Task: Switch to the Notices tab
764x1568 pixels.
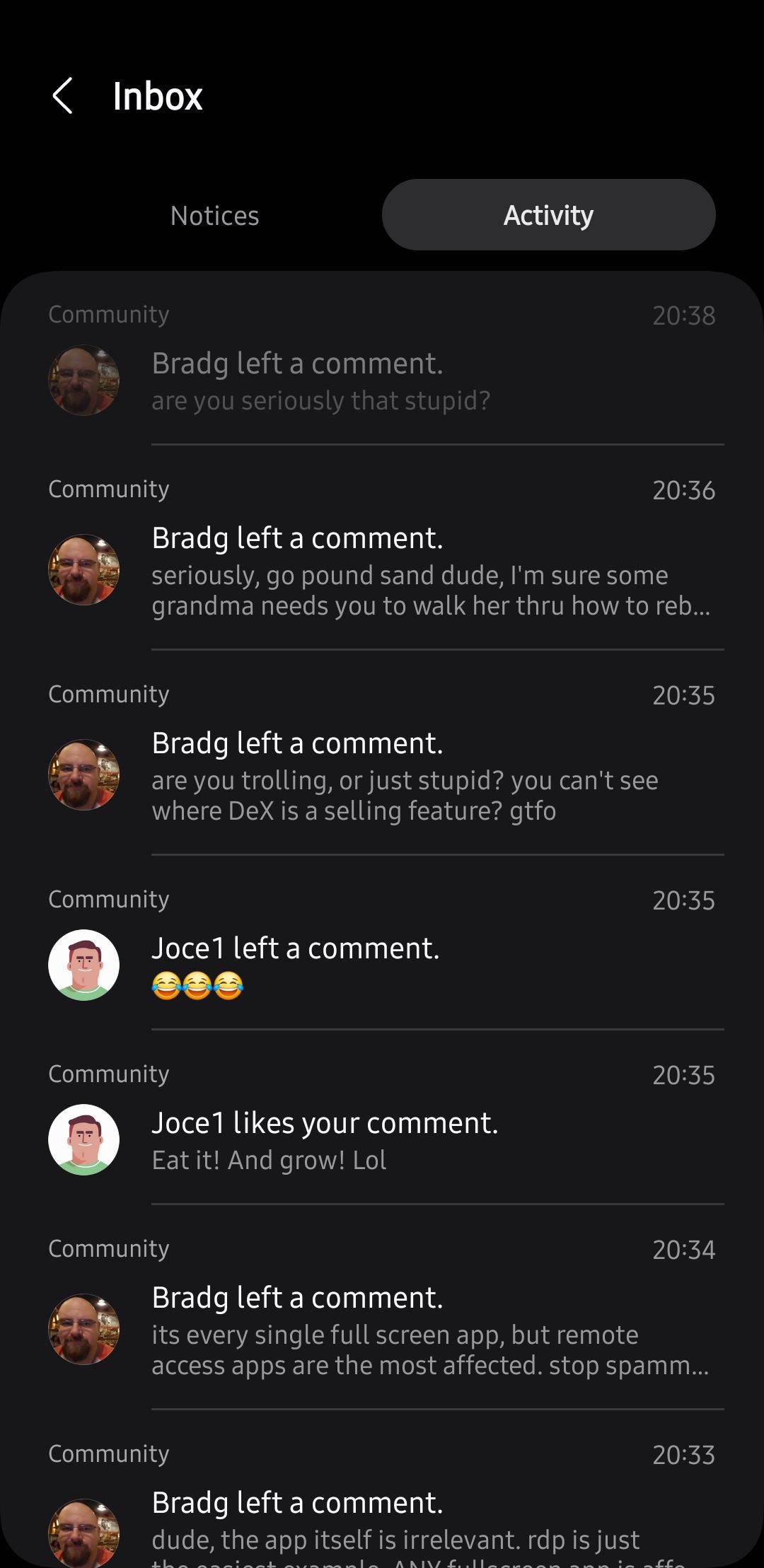Action: pos(215,215)
